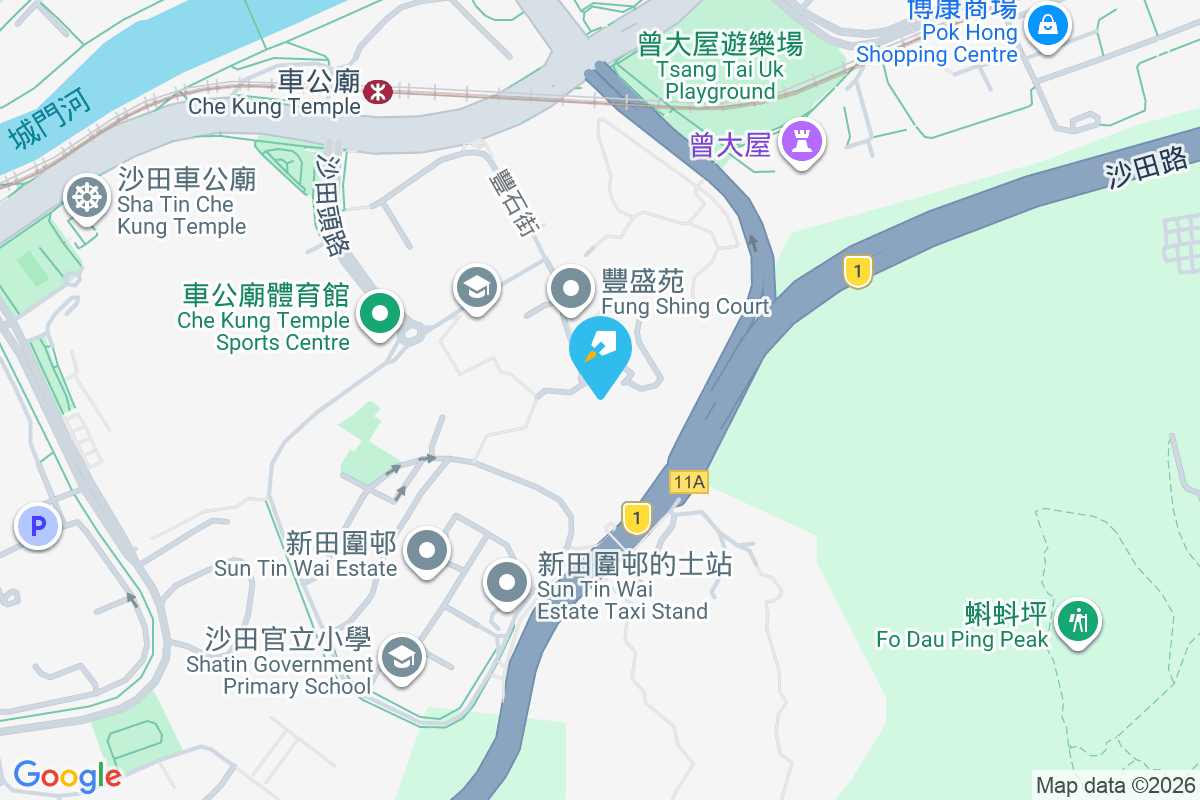Tap the parking P marker
Image resolution: width=1200 pixels, height=800 pixels.
[38, 525]
